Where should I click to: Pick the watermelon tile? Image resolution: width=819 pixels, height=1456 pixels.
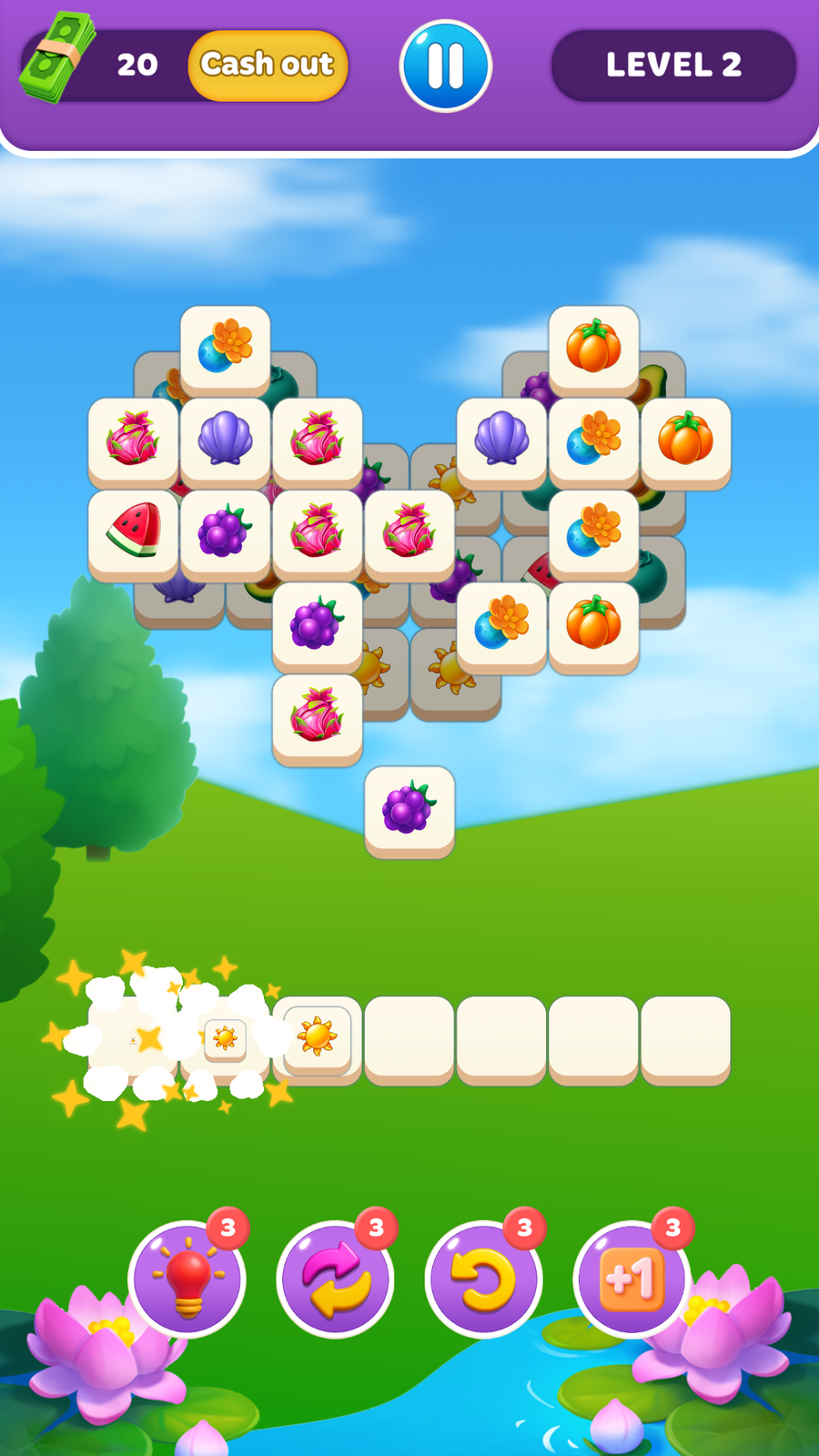pos(133,531)
